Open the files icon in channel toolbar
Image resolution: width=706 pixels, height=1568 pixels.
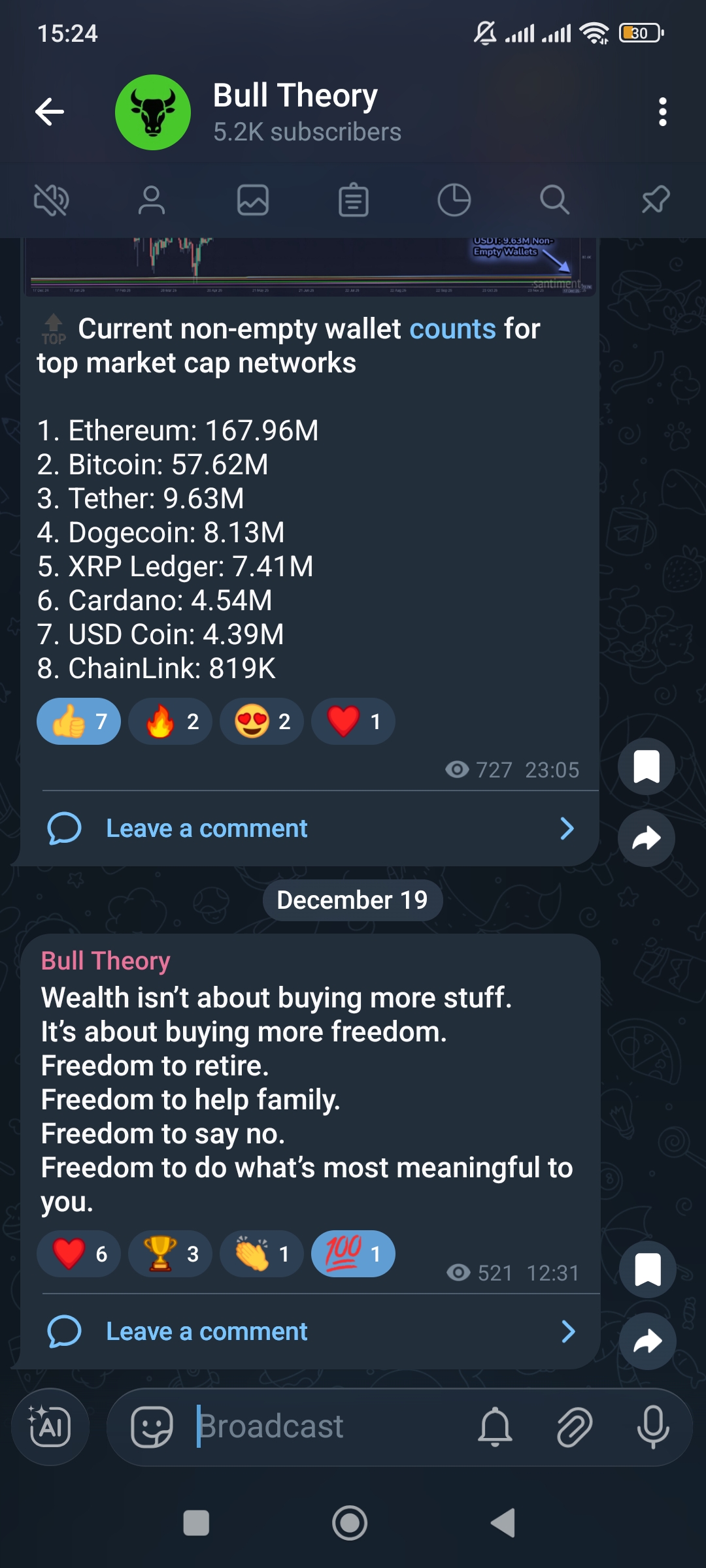click(x=353, y=199)
